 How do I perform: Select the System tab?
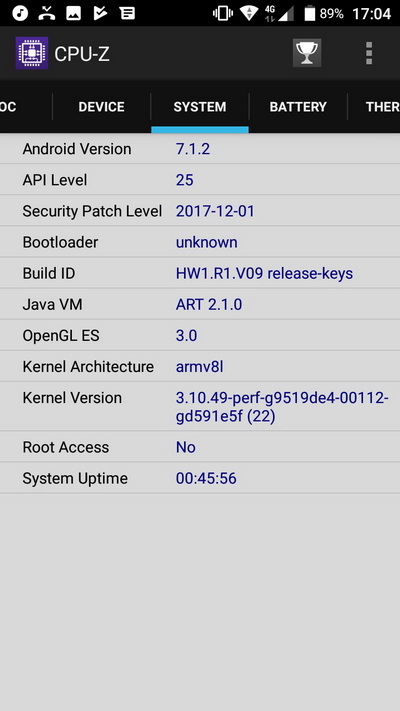pyautogui.click(x=200, y=107)
